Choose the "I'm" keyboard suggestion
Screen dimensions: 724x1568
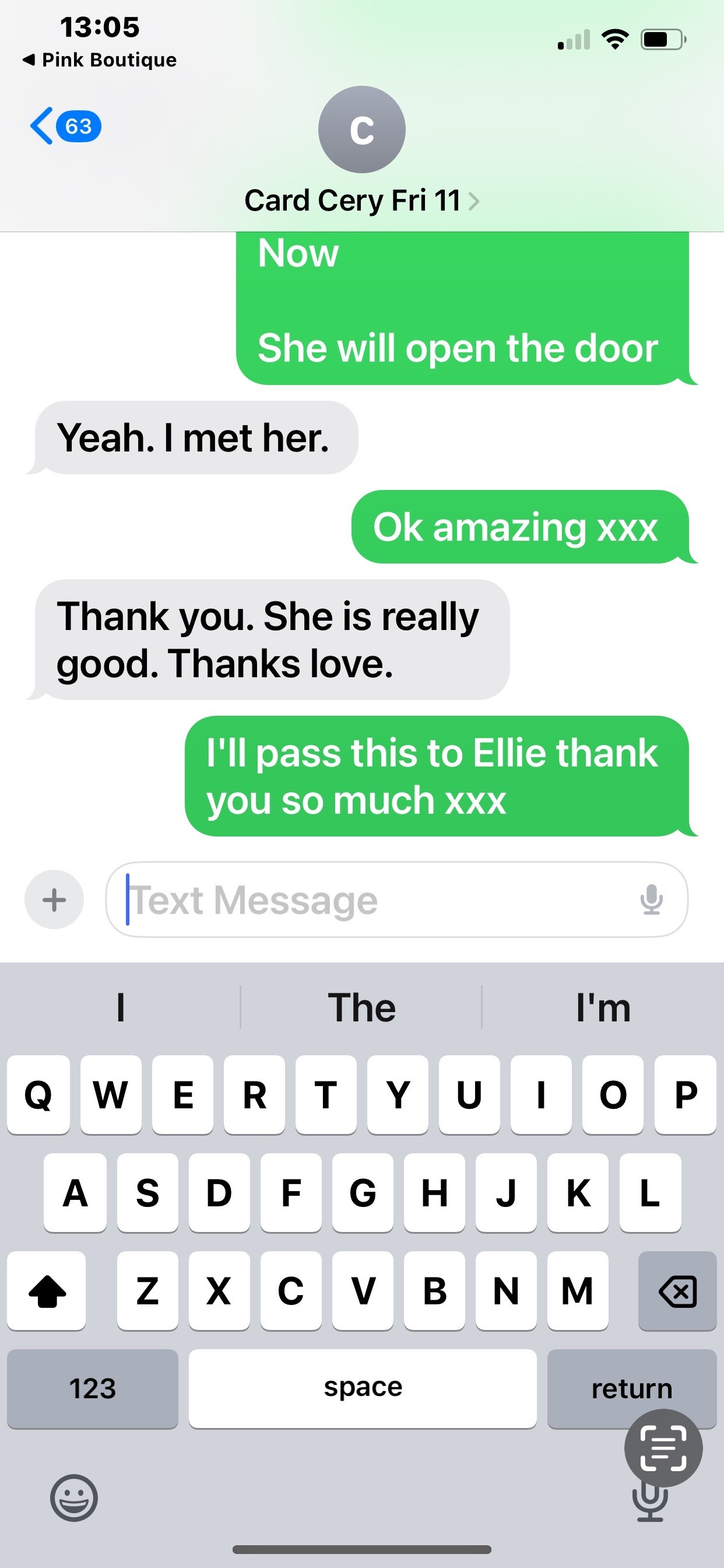tap(602, 1007)
